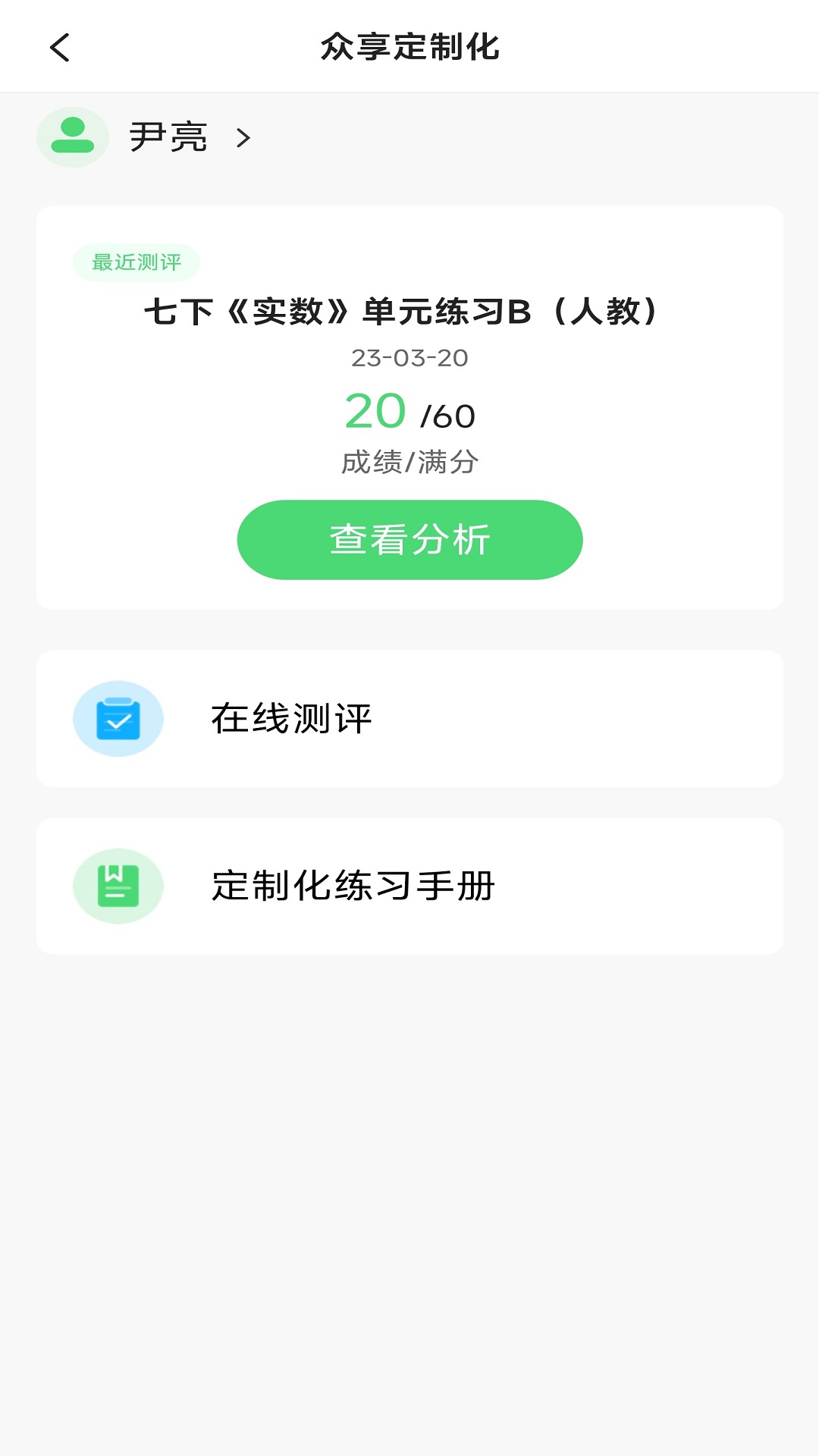This screenshot has width=819, height=1456.
Task: Tap the test title 七下《实数》单元练习B（人教）
Action: pyautogui.click(x=409, y=311)
